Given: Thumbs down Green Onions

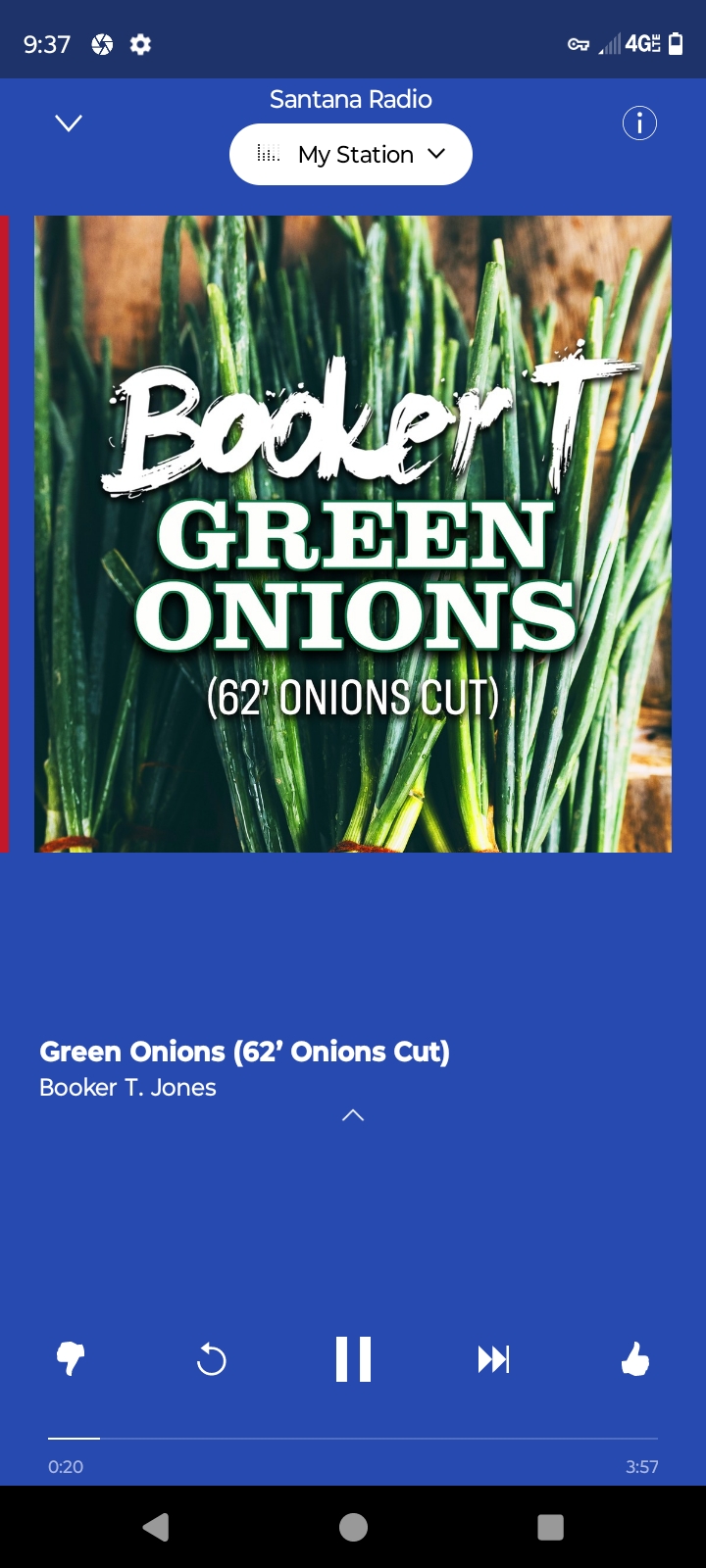Looking at the screenshot, I should pyautogui.click(x=71, y=1359).
